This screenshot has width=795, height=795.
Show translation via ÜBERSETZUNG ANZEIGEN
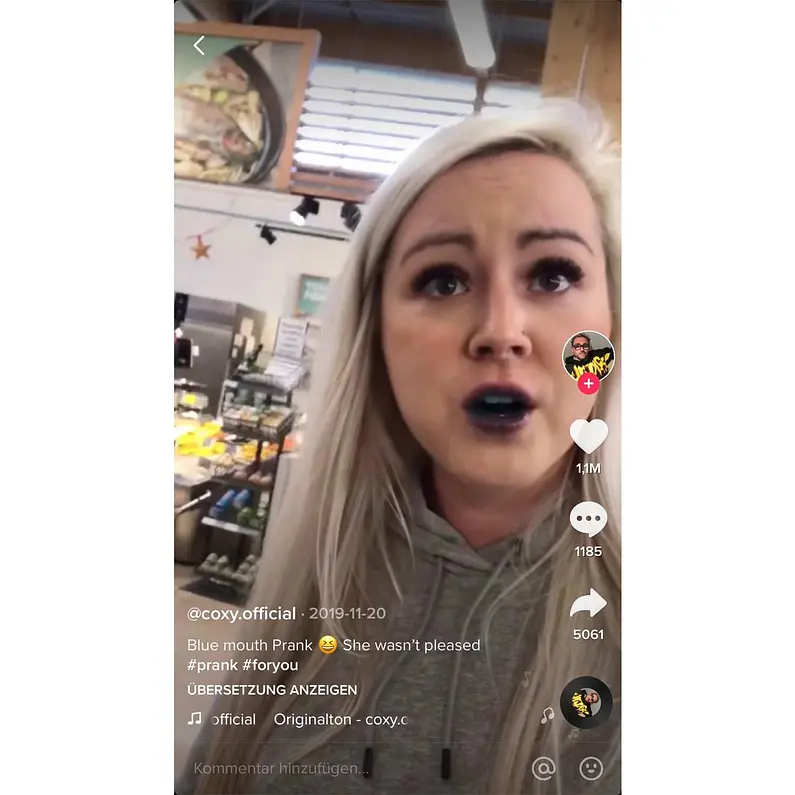pyautogui.click(x=272, y=690)
